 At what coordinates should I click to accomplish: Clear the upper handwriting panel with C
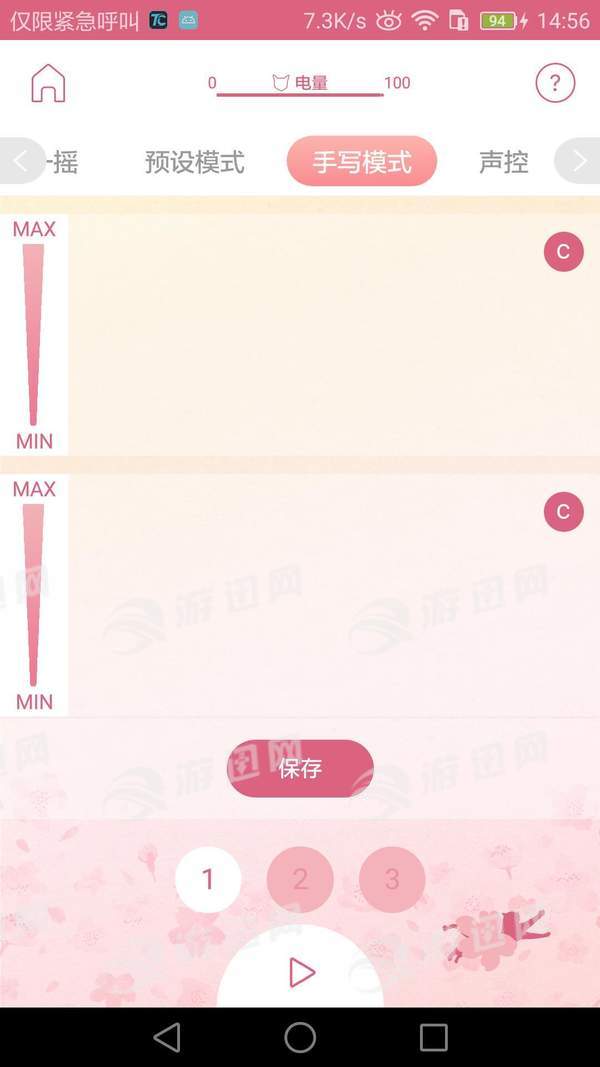[563, 252]
